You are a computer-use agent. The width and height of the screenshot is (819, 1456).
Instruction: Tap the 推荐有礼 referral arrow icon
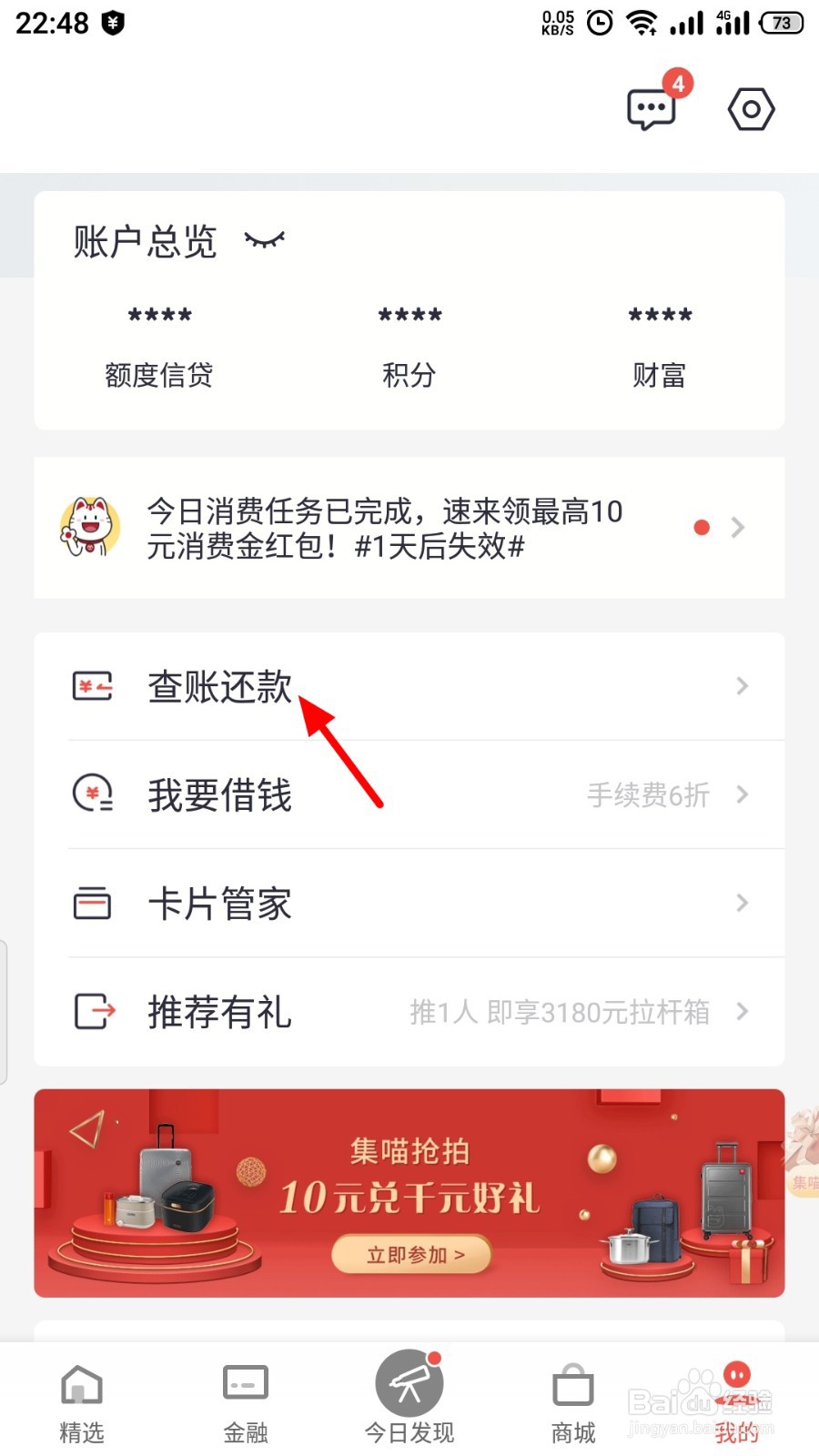pos(91,1012)
